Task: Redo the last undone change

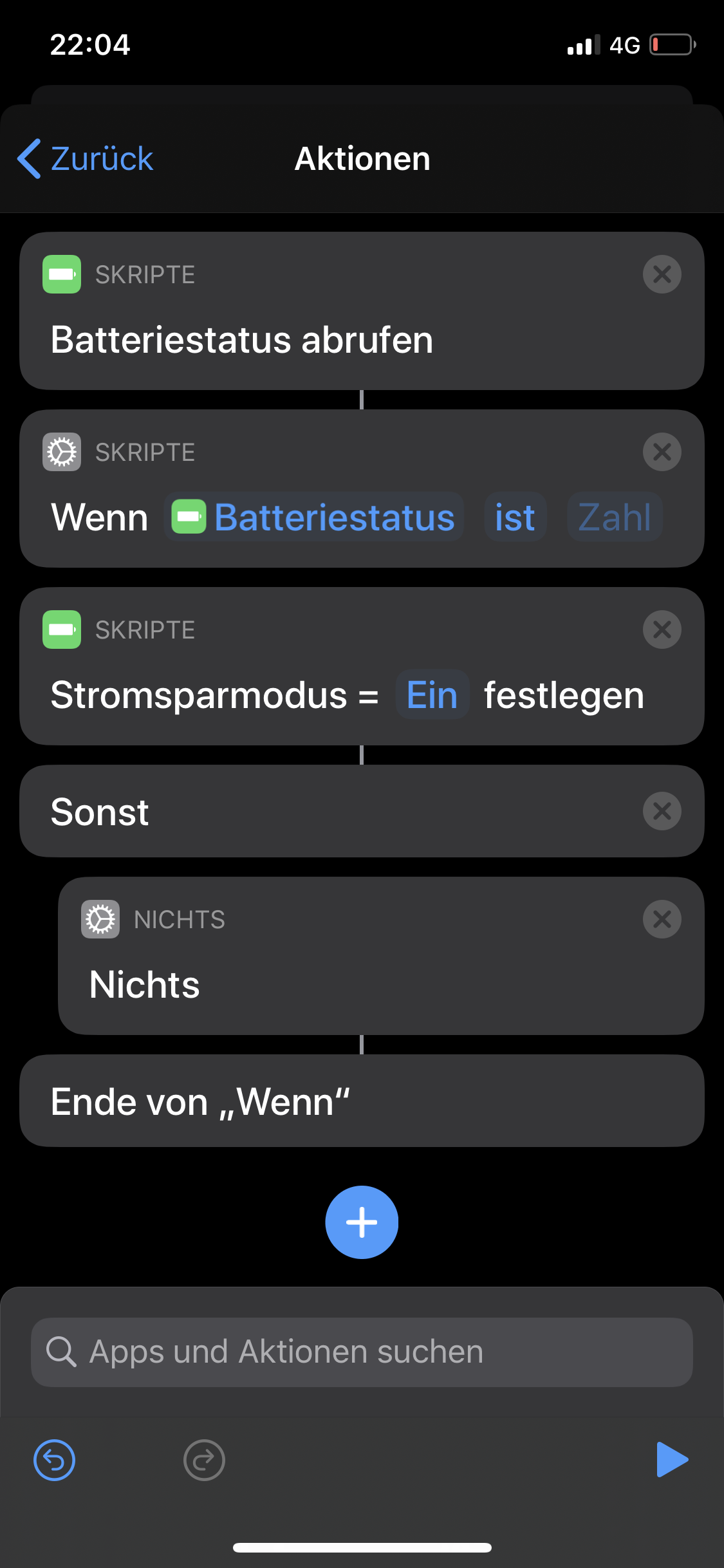Action: (204, 1460)
